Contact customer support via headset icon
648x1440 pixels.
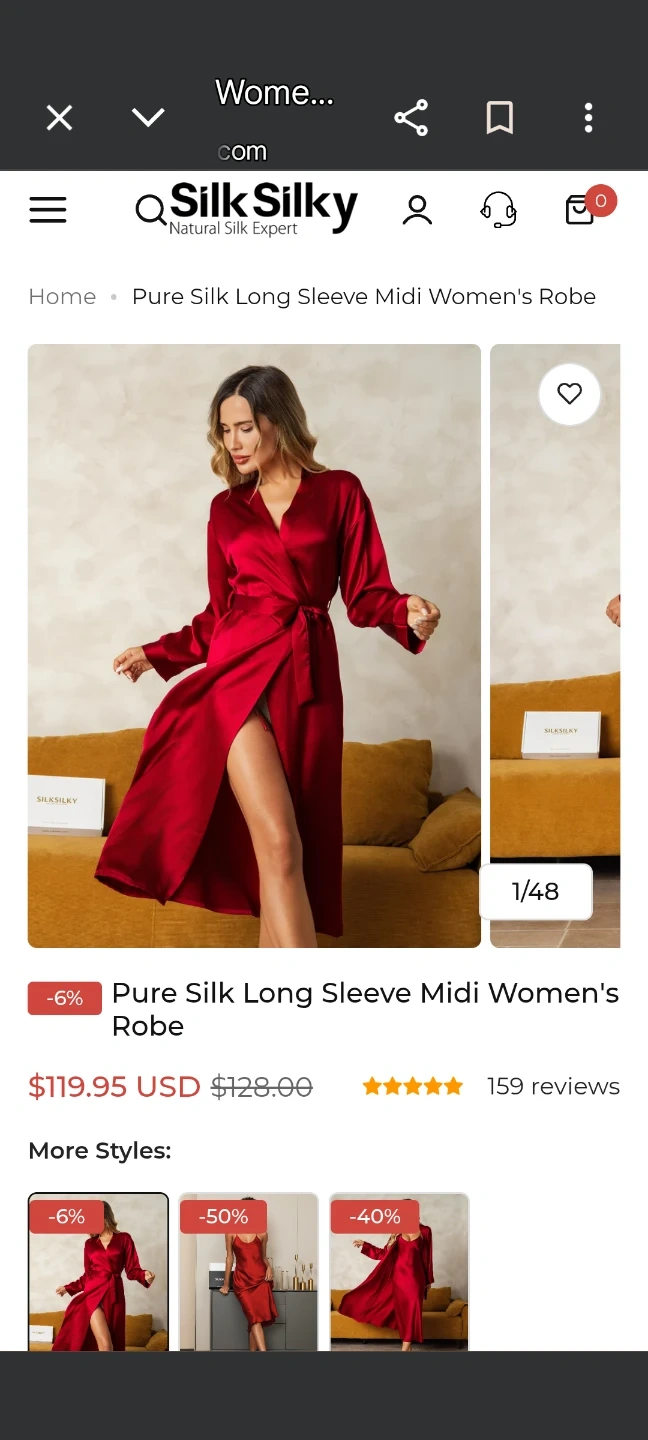click(498, 210)
